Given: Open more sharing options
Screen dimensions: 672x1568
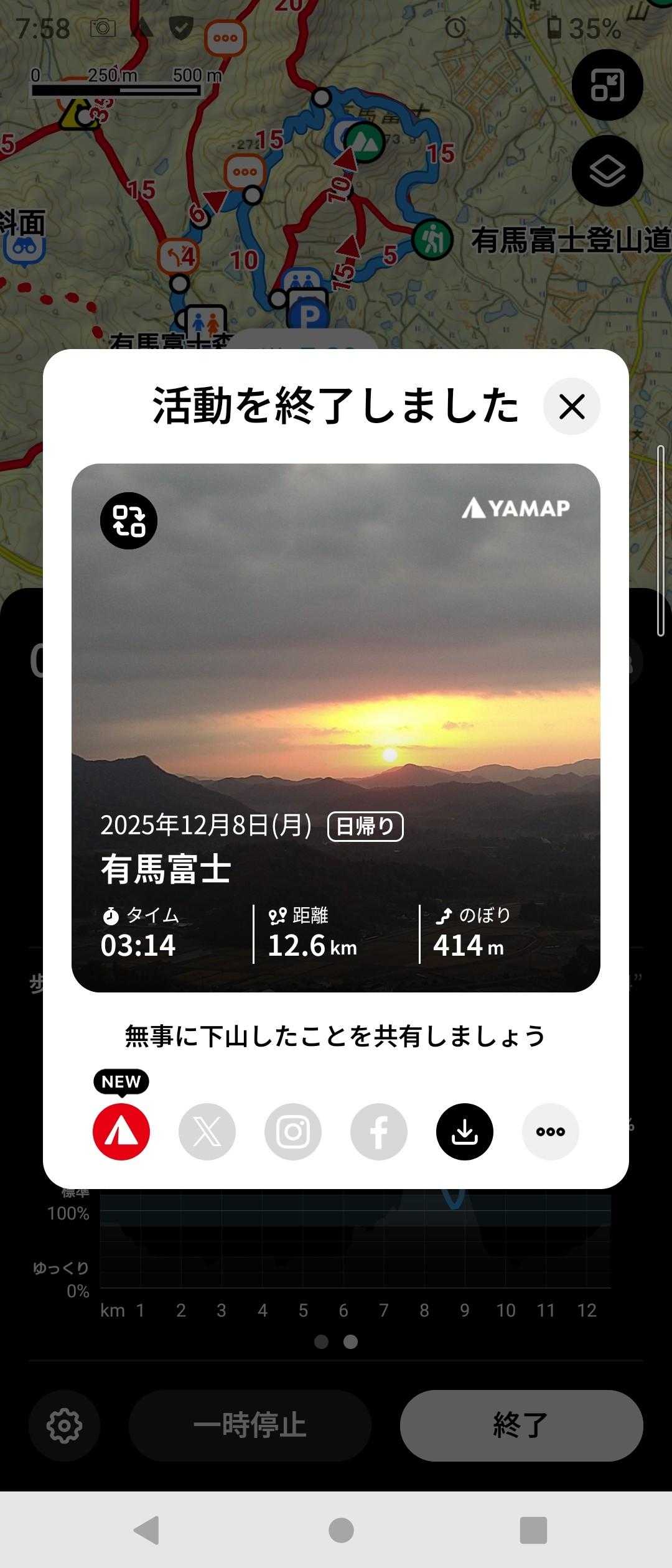Looking at the screenshot, I should tap(551, 1131).
